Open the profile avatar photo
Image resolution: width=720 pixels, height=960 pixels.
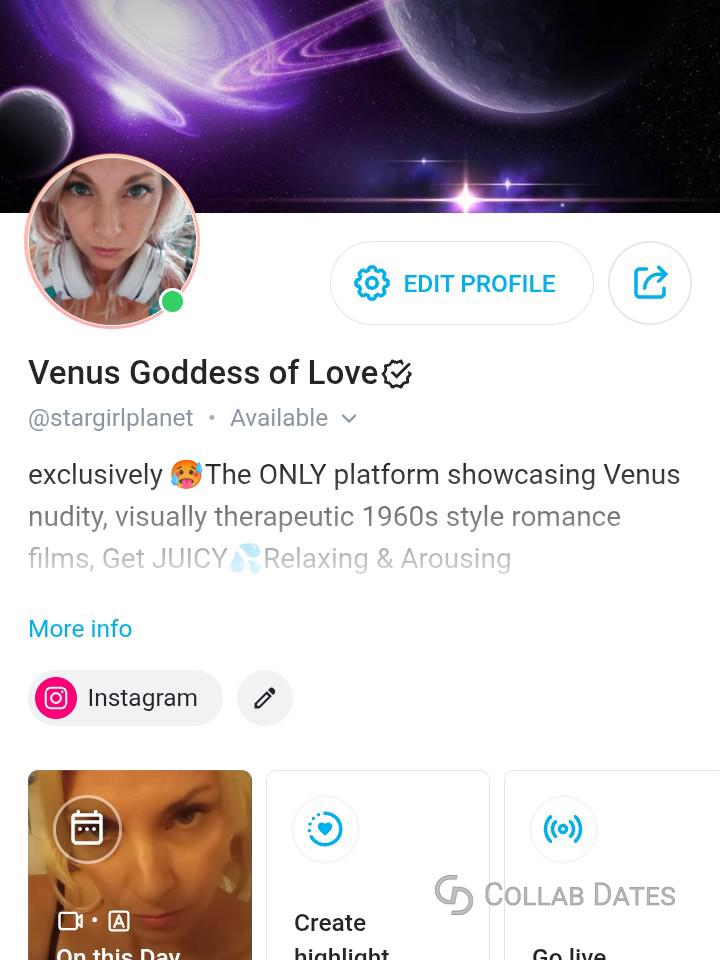pyautogui.click(x=112, y=241)
